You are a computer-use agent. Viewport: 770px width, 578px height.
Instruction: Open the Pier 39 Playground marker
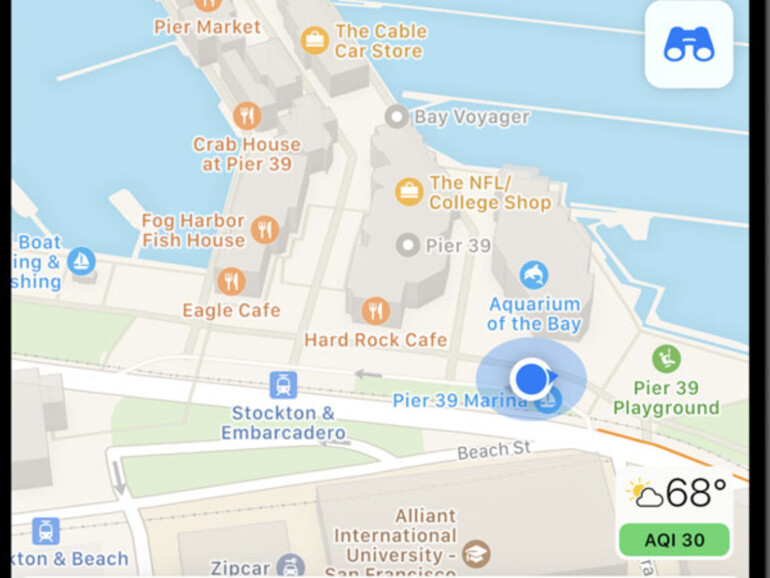(x=666, y=358)
